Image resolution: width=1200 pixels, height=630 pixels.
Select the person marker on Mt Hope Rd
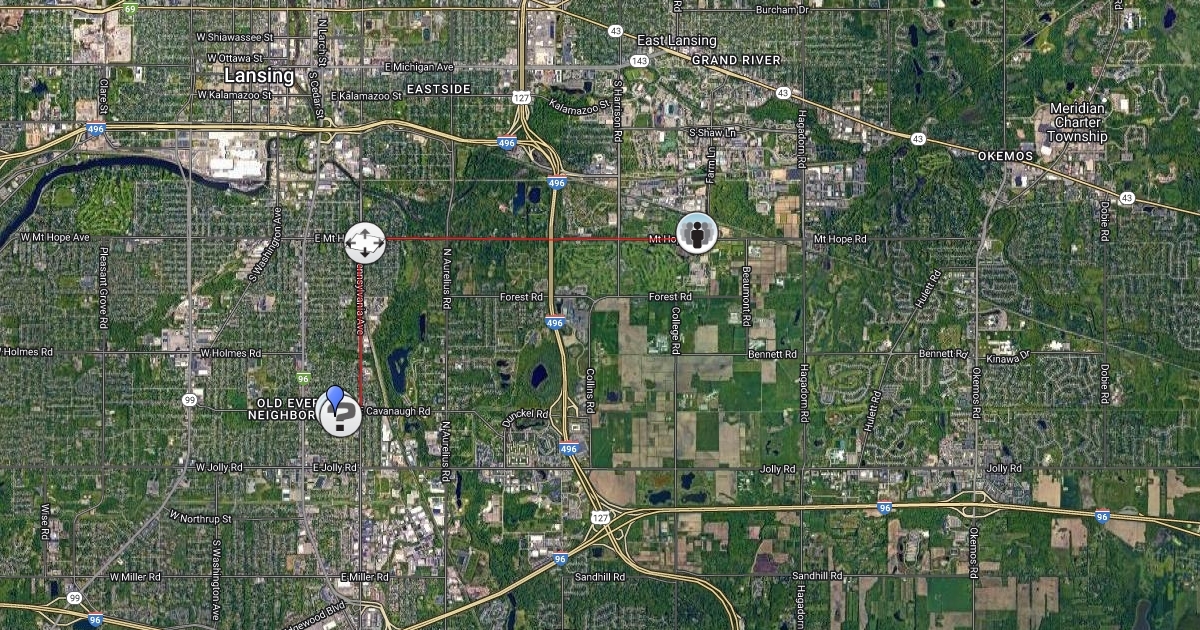coord(696,233)
